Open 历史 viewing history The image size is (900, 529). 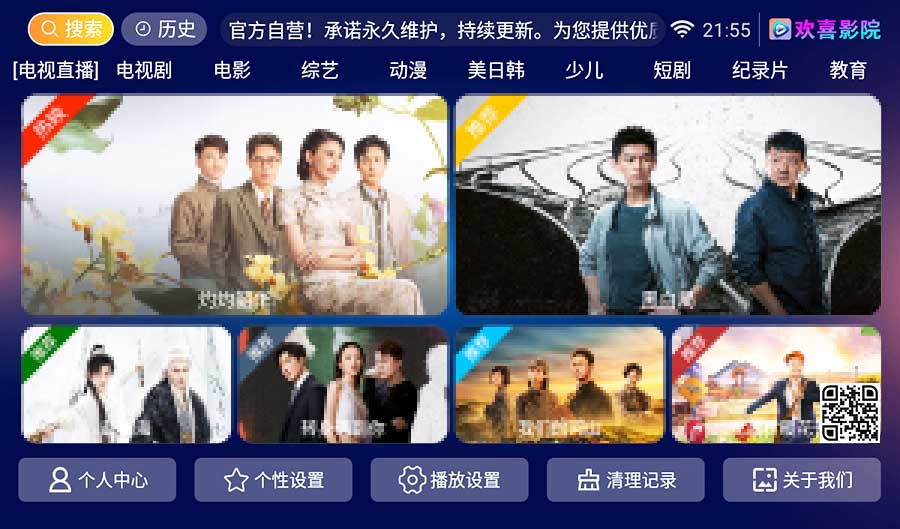tap(164, 29)
